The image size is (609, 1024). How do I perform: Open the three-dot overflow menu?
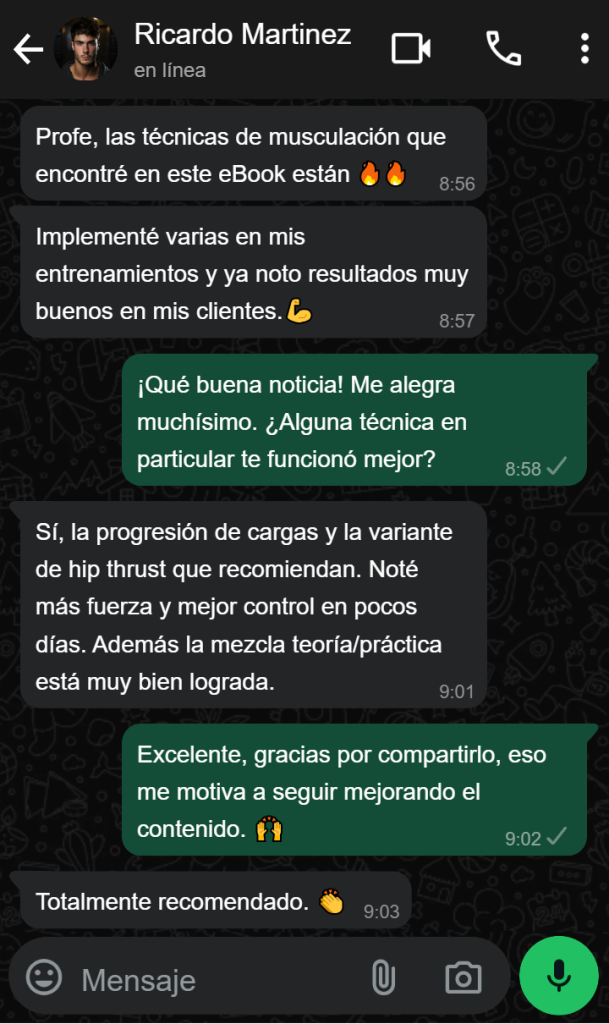(x=585, y=48)
